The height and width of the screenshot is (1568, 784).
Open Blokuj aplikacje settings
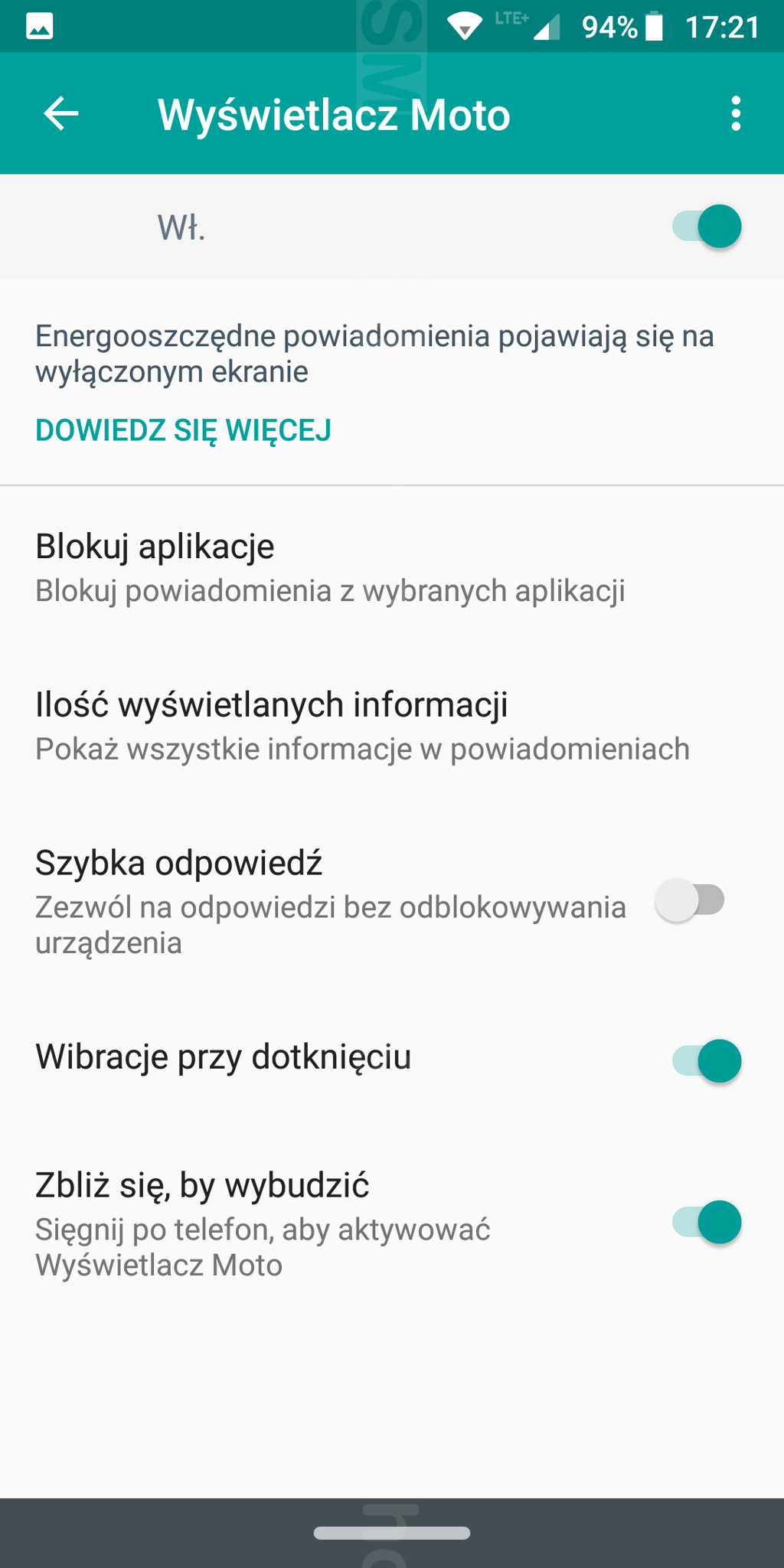click(329, 567)
